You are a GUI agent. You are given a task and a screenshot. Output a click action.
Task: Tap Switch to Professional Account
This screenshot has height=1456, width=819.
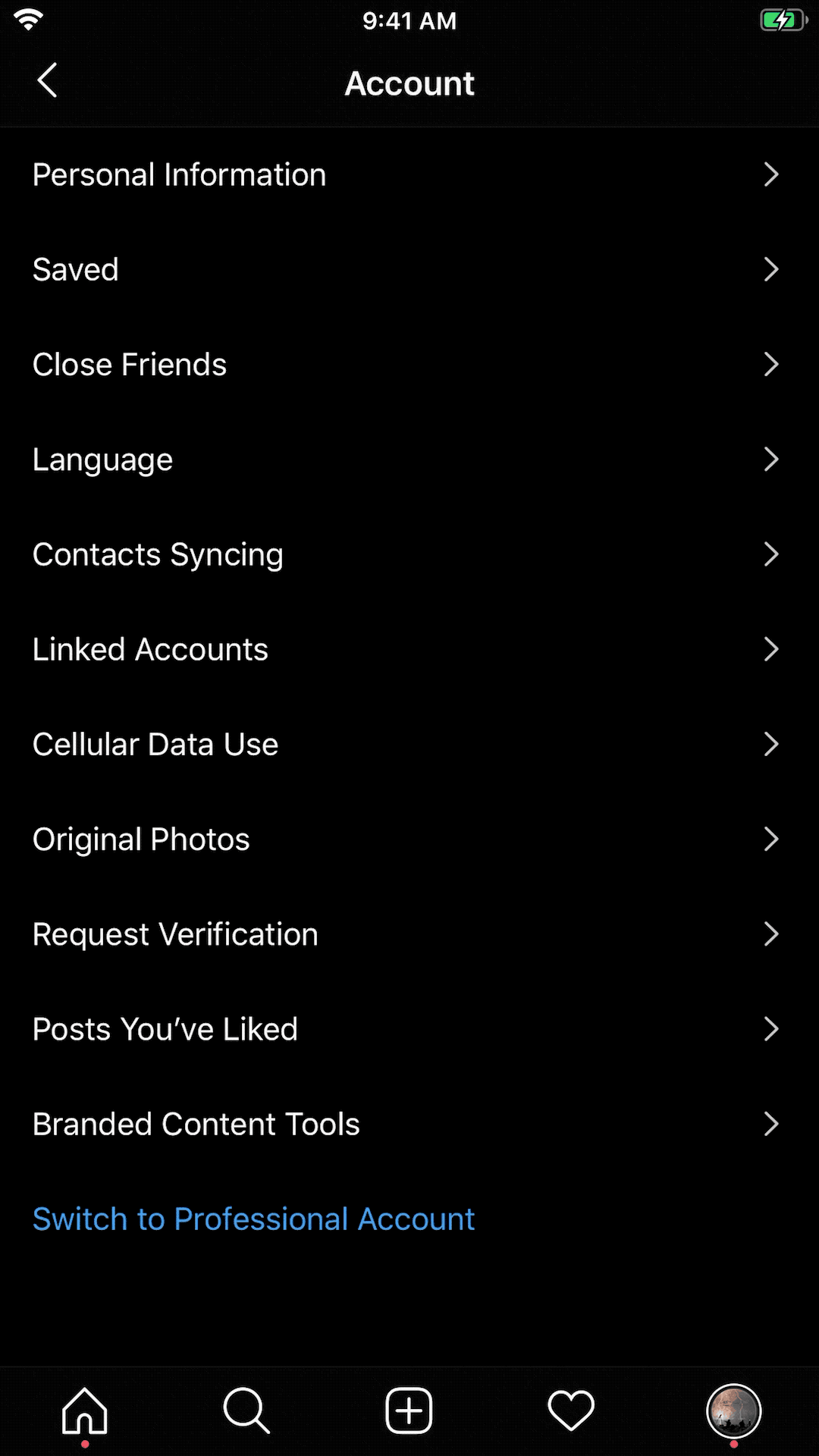253,1219
